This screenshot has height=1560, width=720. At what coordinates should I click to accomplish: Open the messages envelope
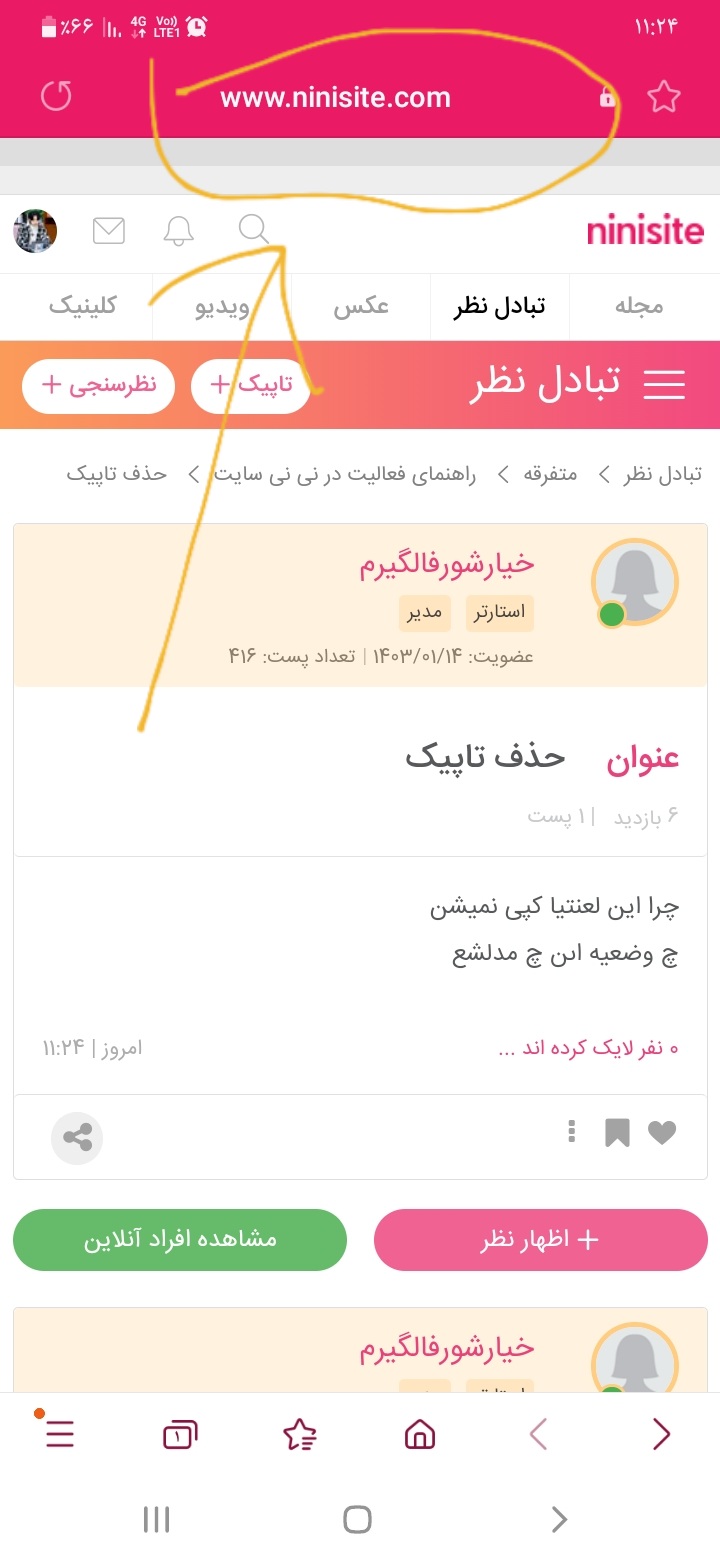tap(108, 231)
